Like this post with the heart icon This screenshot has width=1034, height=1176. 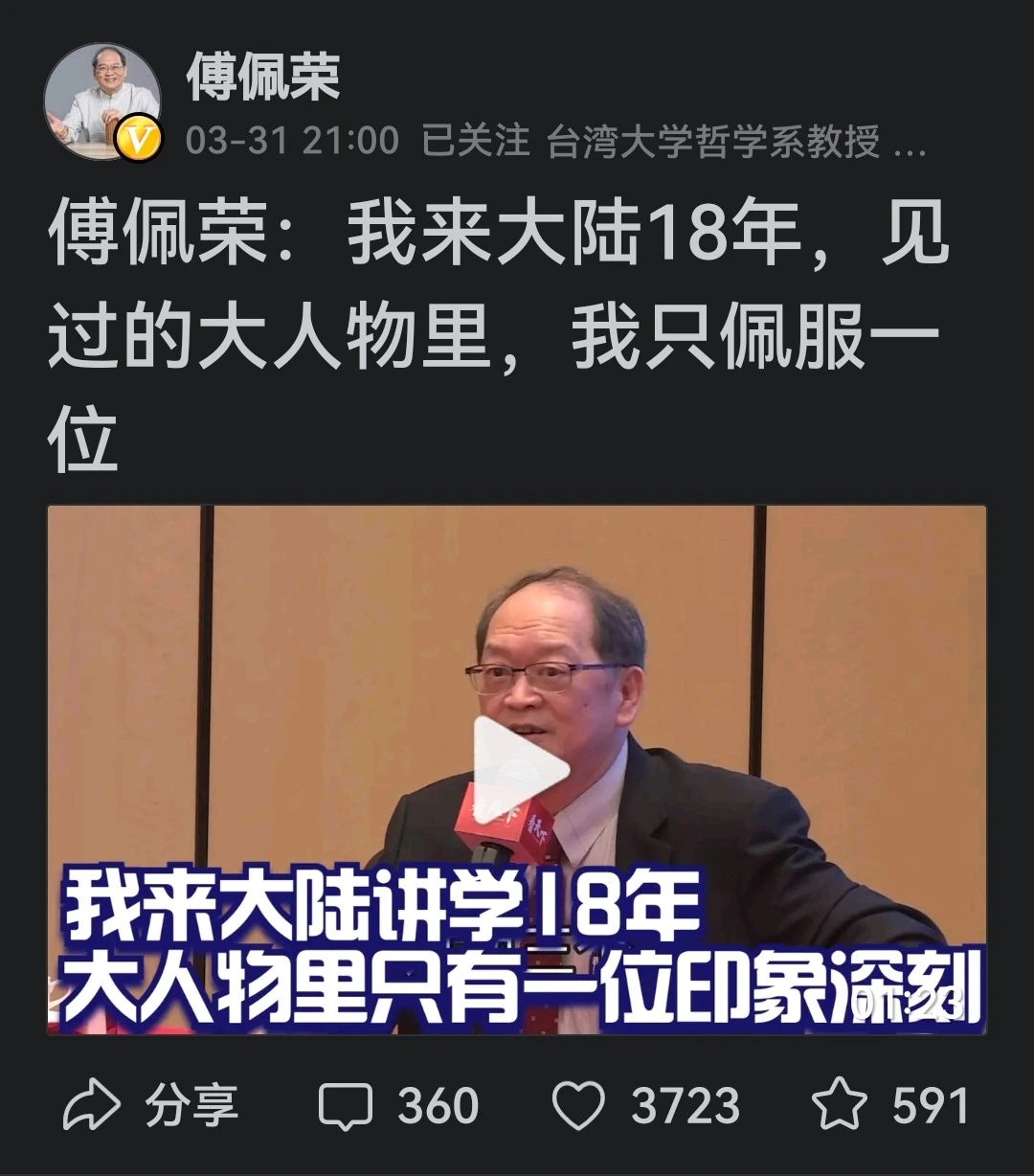[x=580, y=1106]
